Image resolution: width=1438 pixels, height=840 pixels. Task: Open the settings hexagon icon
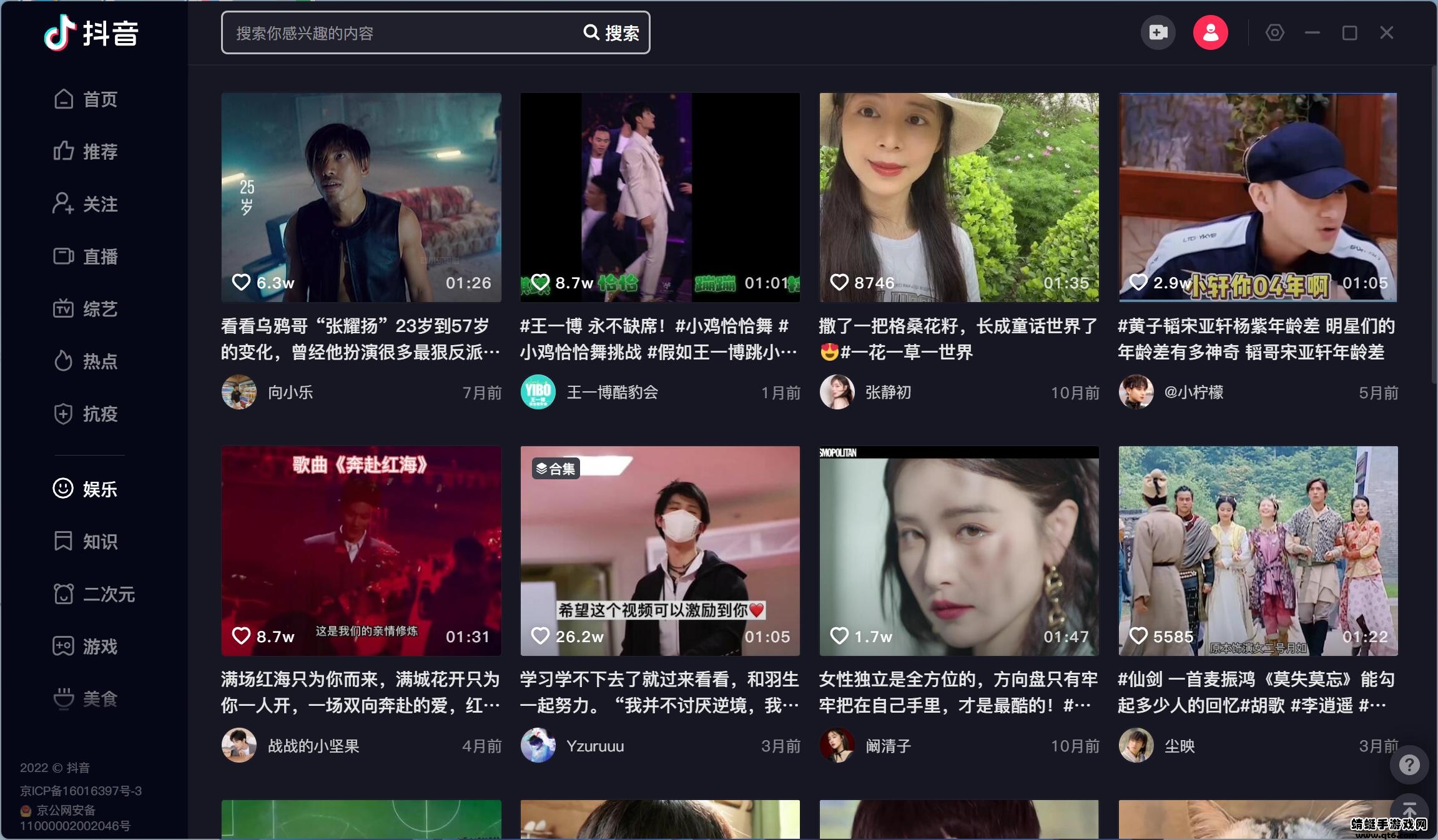(x=1274, y=32)
